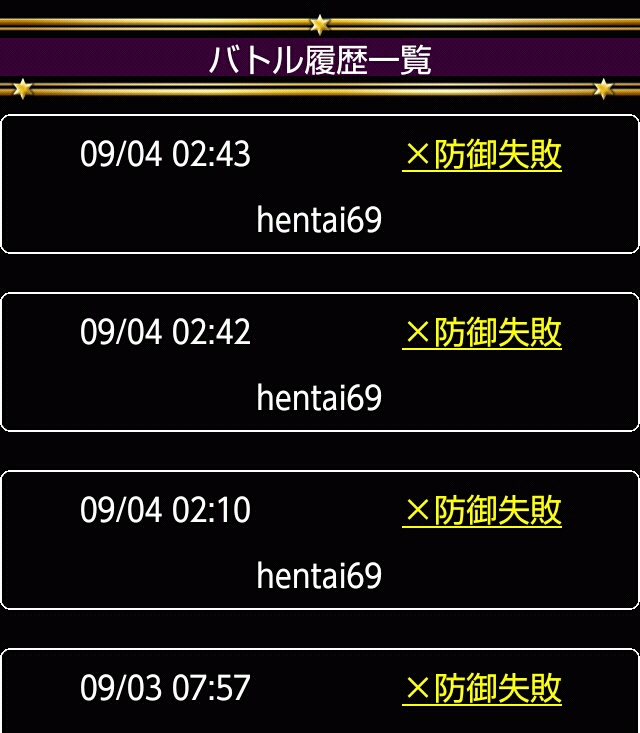
Task: Open 防御失敗 details for 09/03 07:57
Action: click(x=482, y=690)
